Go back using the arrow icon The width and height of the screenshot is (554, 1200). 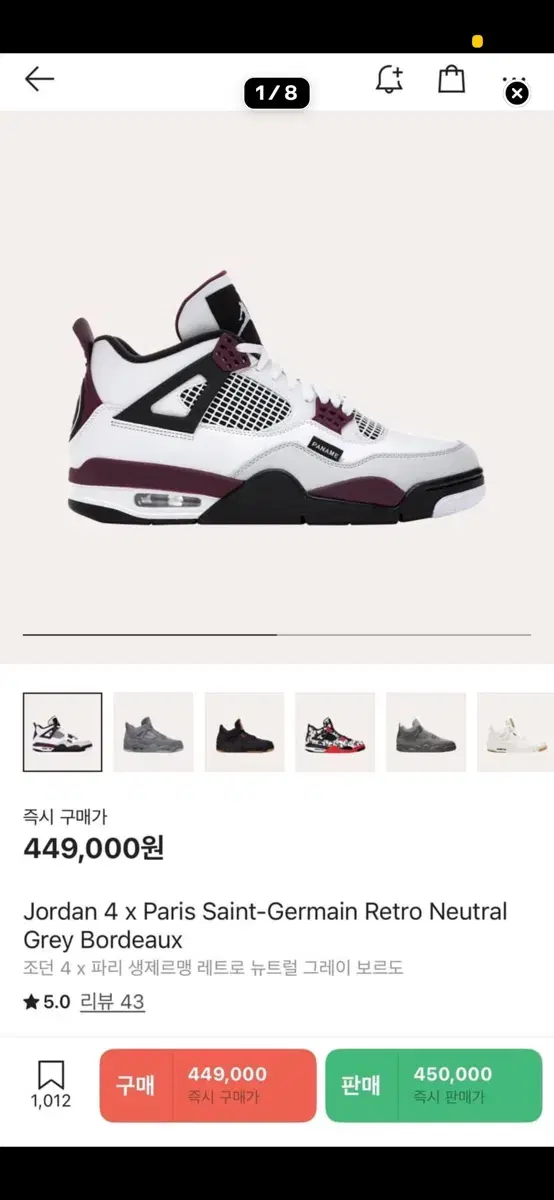click(39, 80)
